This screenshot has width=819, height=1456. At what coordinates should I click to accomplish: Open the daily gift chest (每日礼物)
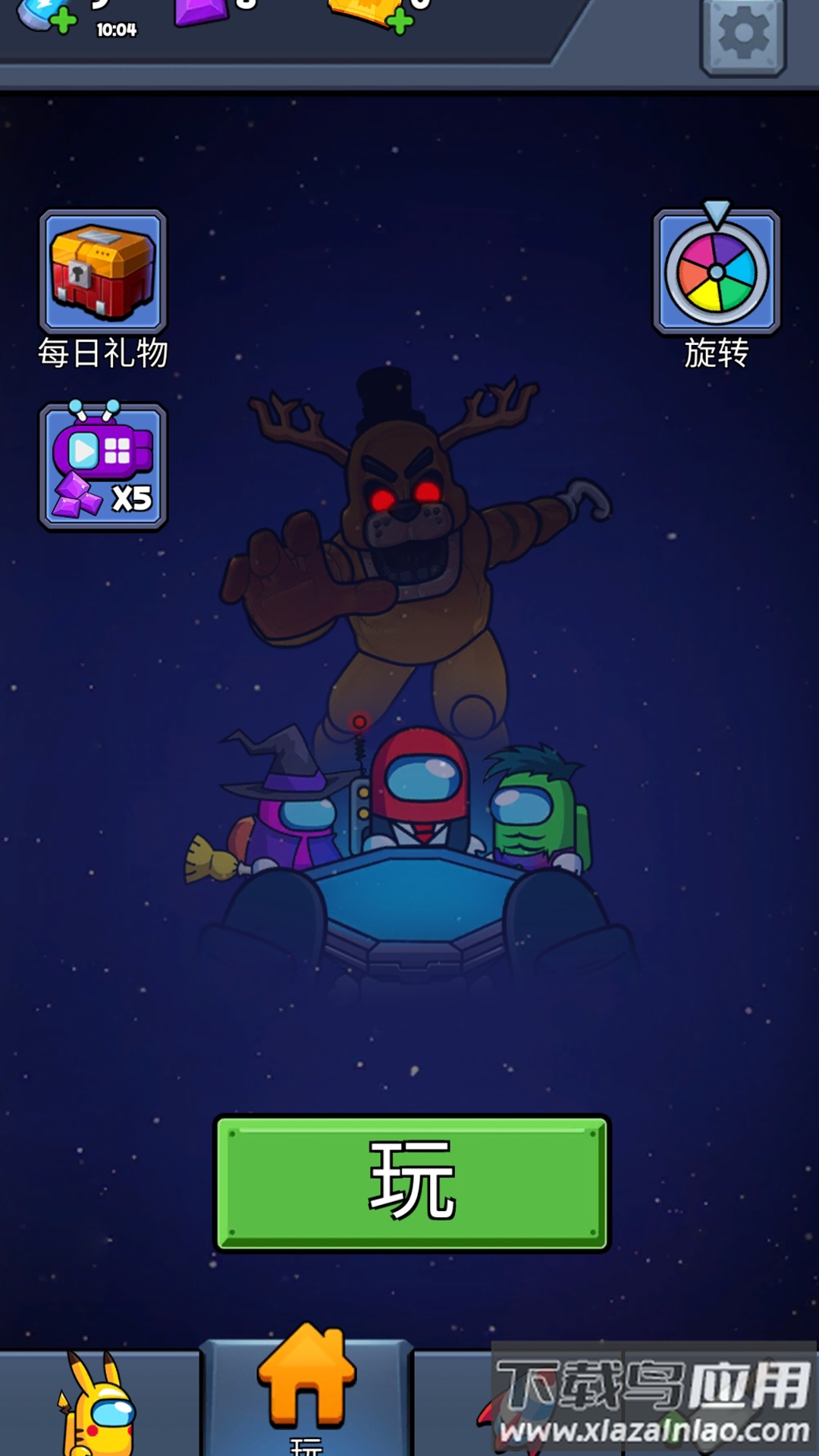(x=103, y=272)
